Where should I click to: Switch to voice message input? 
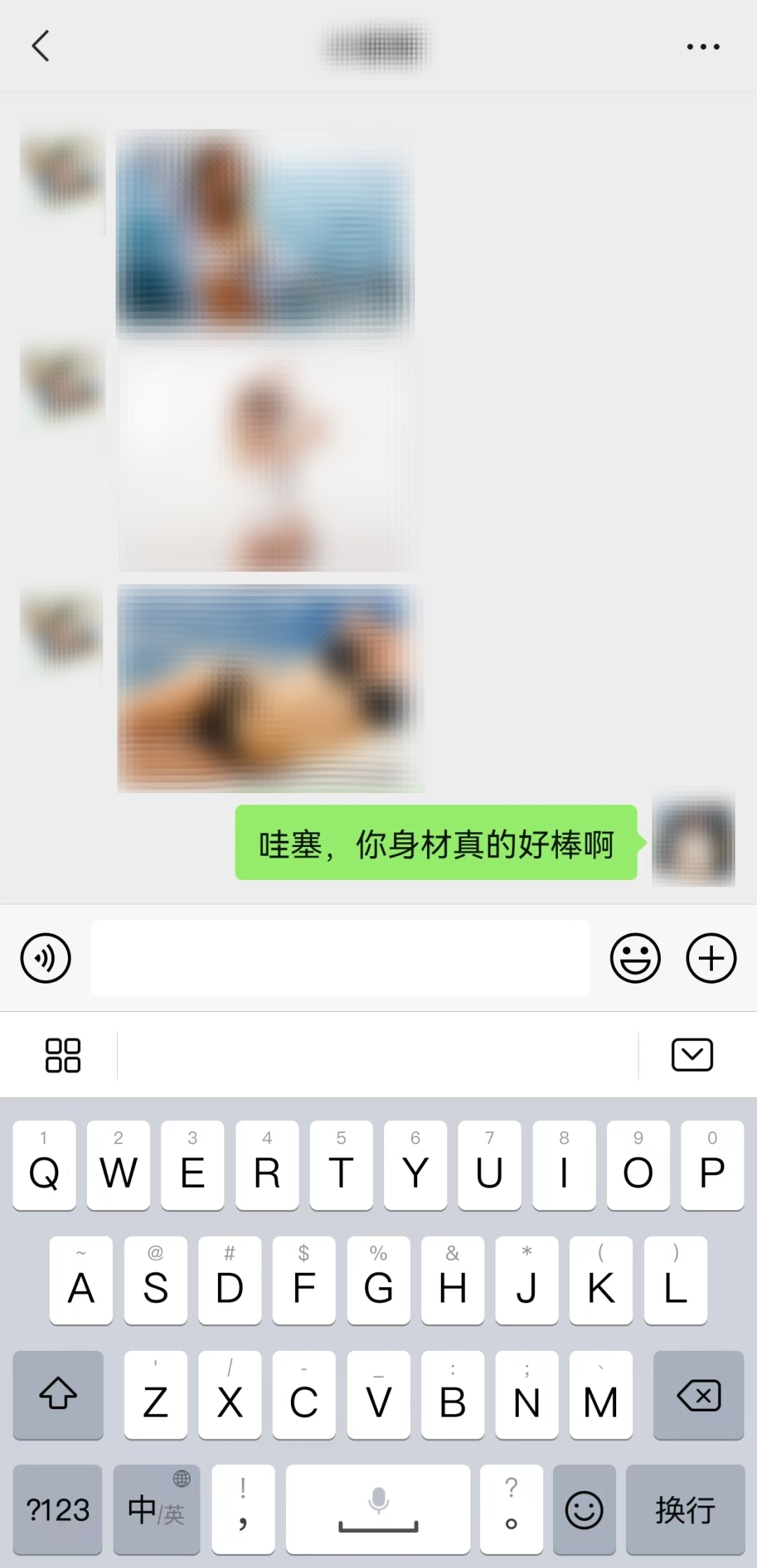point(46,958)
